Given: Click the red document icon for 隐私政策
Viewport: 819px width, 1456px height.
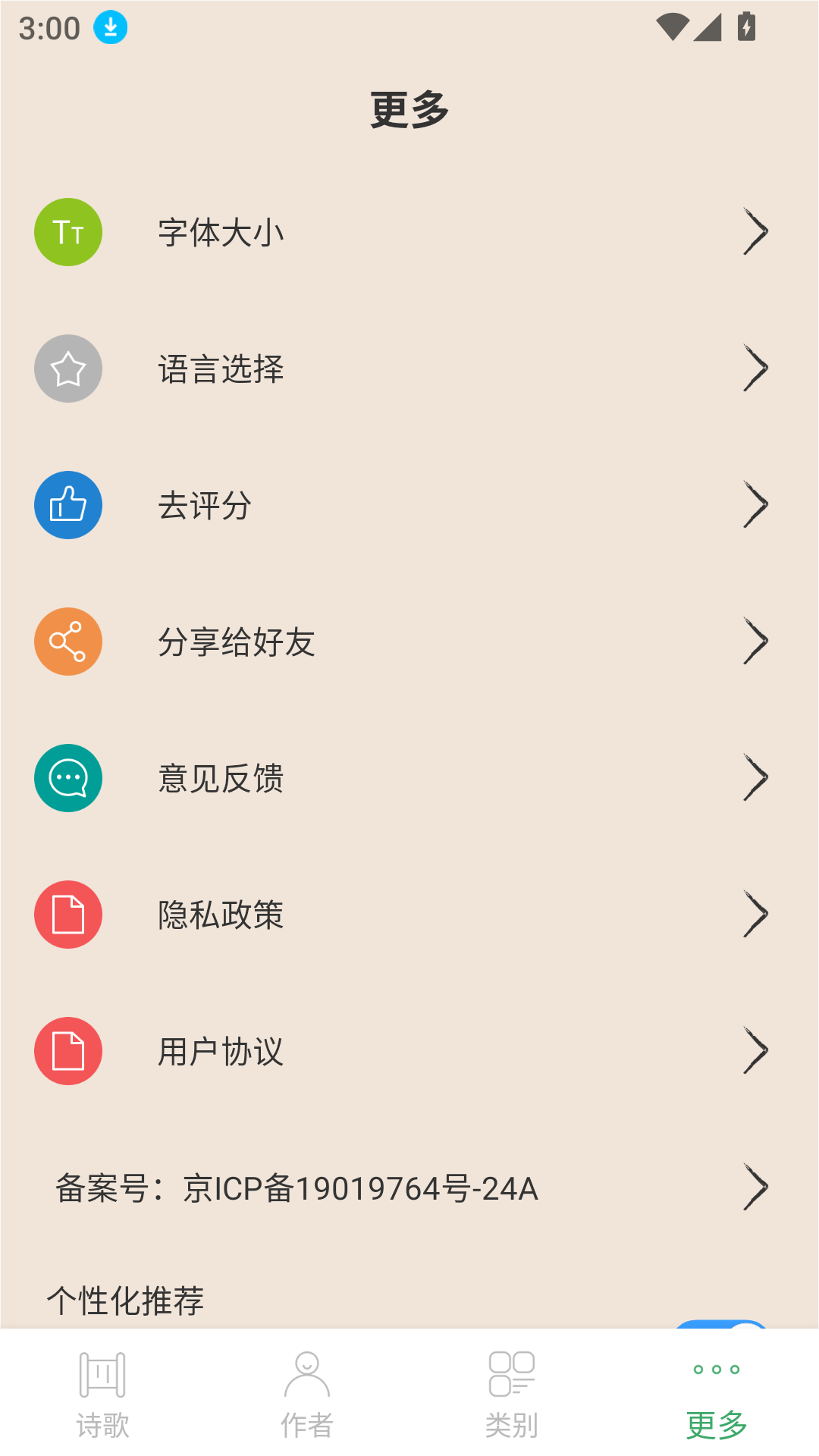Looking at the screenshot, I should [x=67, y=914].
